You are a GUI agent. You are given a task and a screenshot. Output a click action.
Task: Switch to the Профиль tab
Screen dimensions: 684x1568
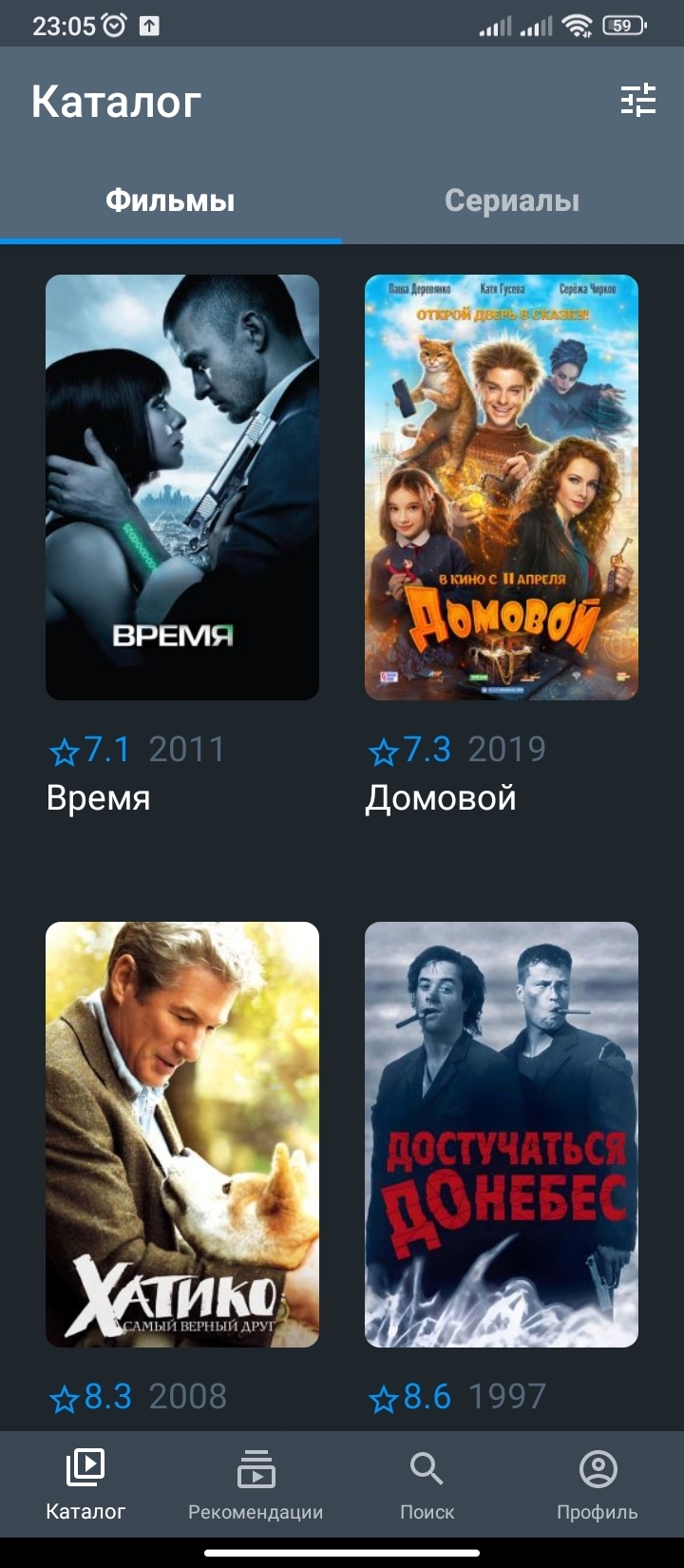coord(598,1485)
